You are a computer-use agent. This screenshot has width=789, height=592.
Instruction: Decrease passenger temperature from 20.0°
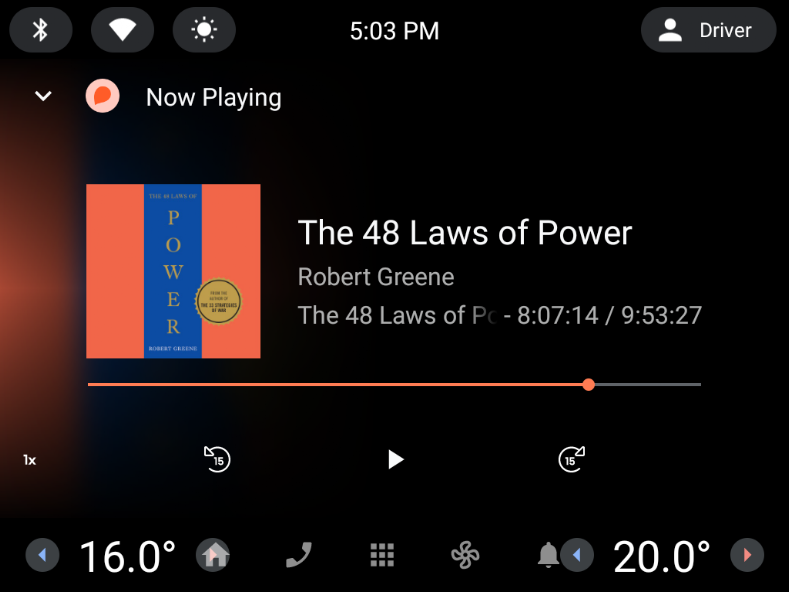point(577,554)
